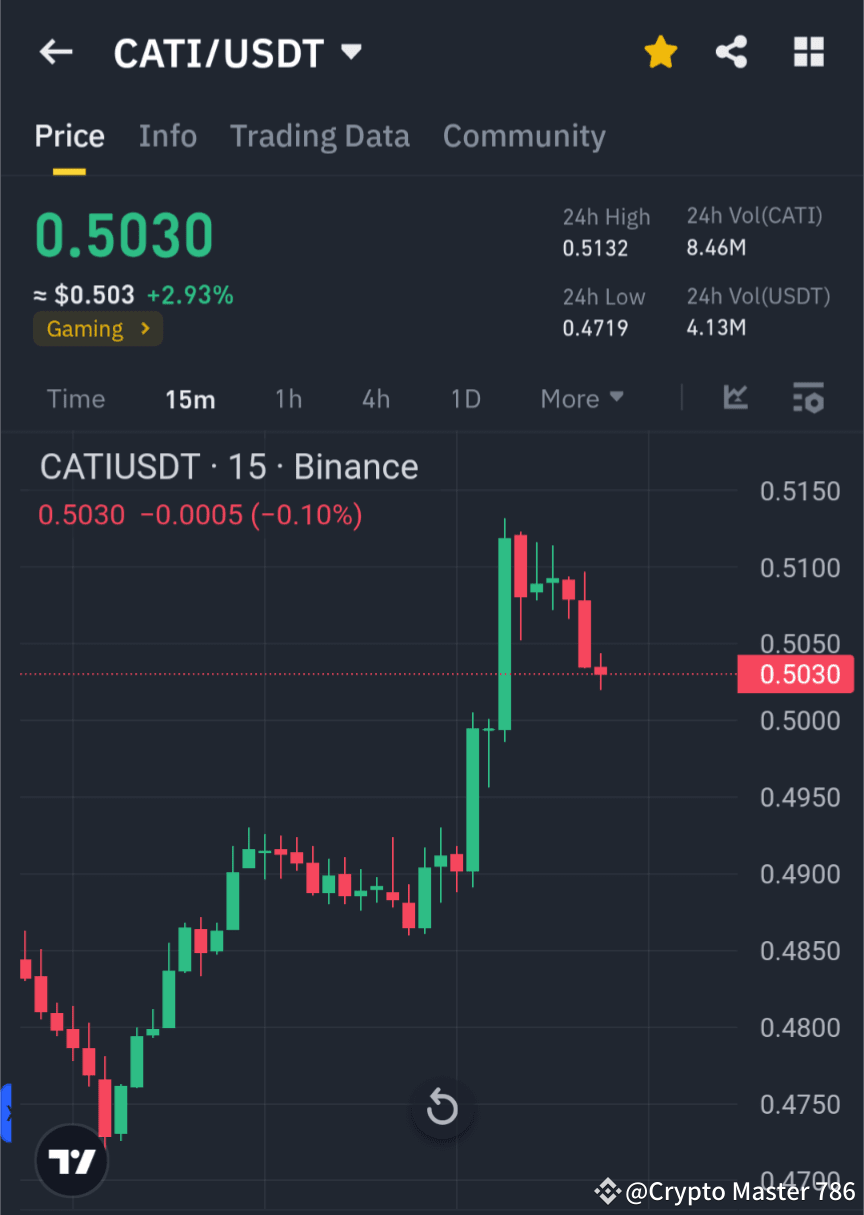Click the Time interval option
The image size is (864, 1215).
(x=75, y=398)
